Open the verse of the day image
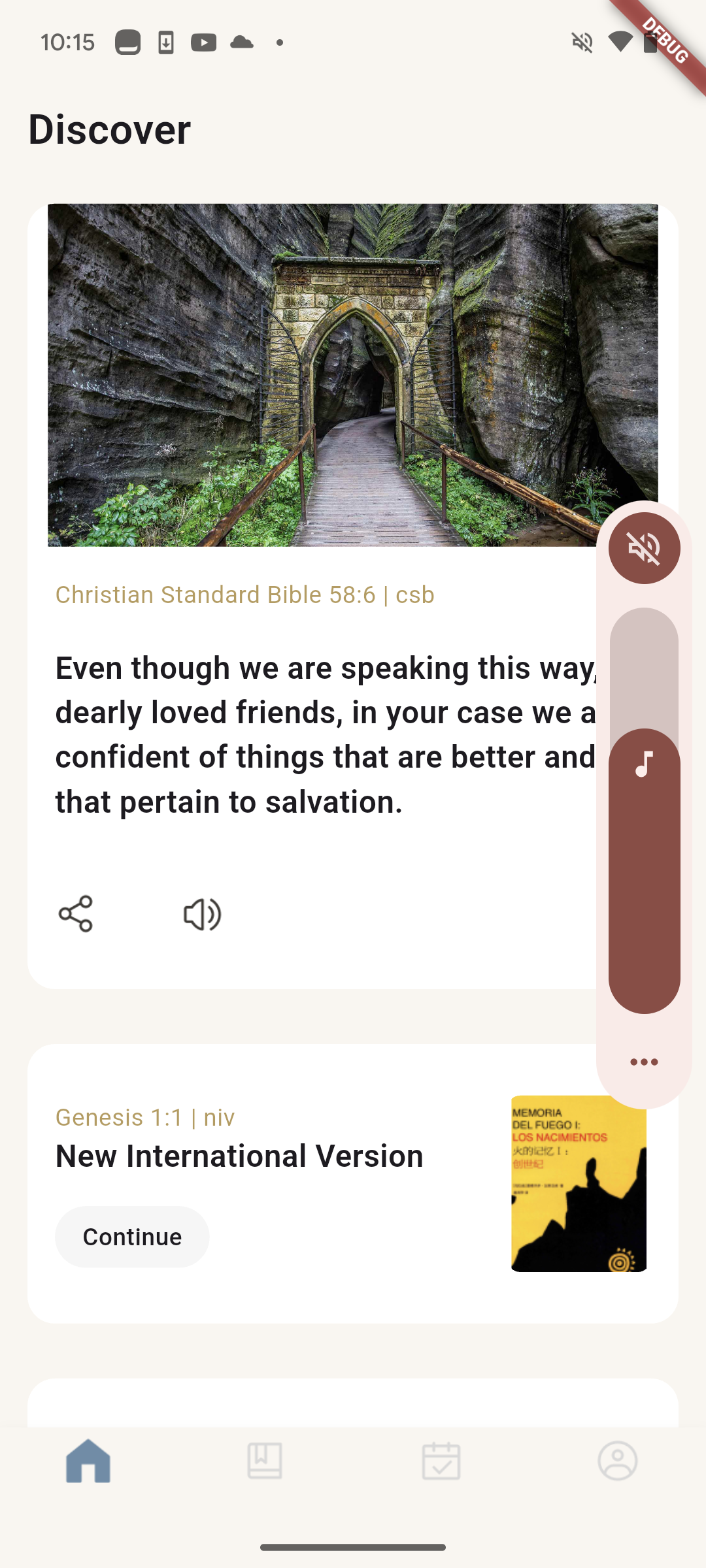Screen dimensions: 706x1568 point(320,374)
